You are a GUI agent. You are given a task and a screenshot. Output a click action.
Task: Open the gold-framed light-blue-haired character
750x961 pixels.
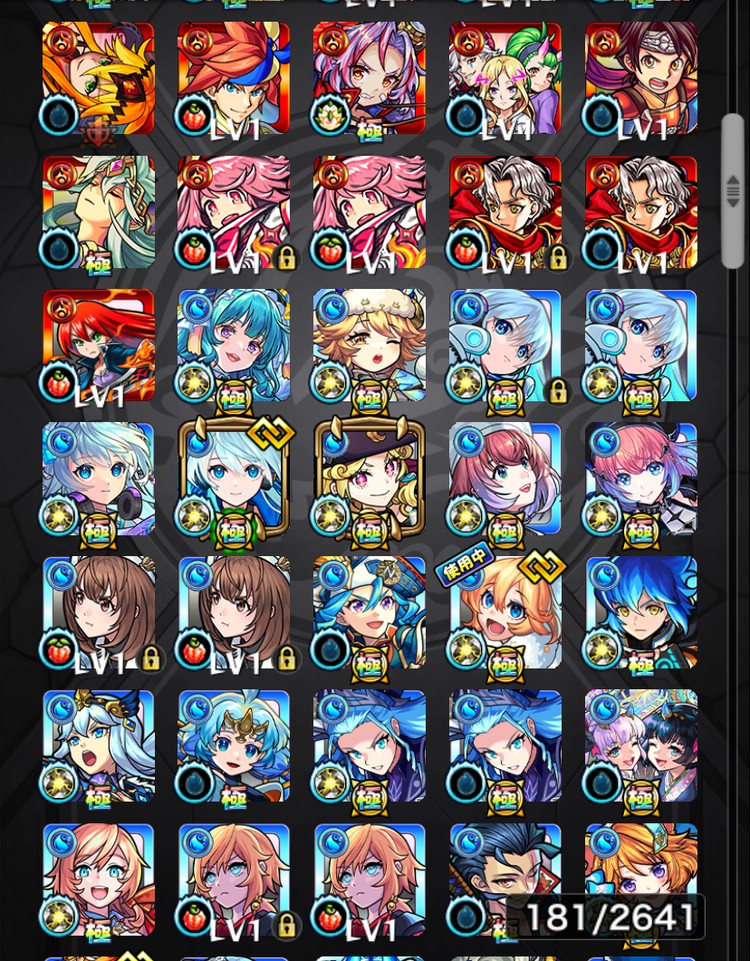pos(234,479)
